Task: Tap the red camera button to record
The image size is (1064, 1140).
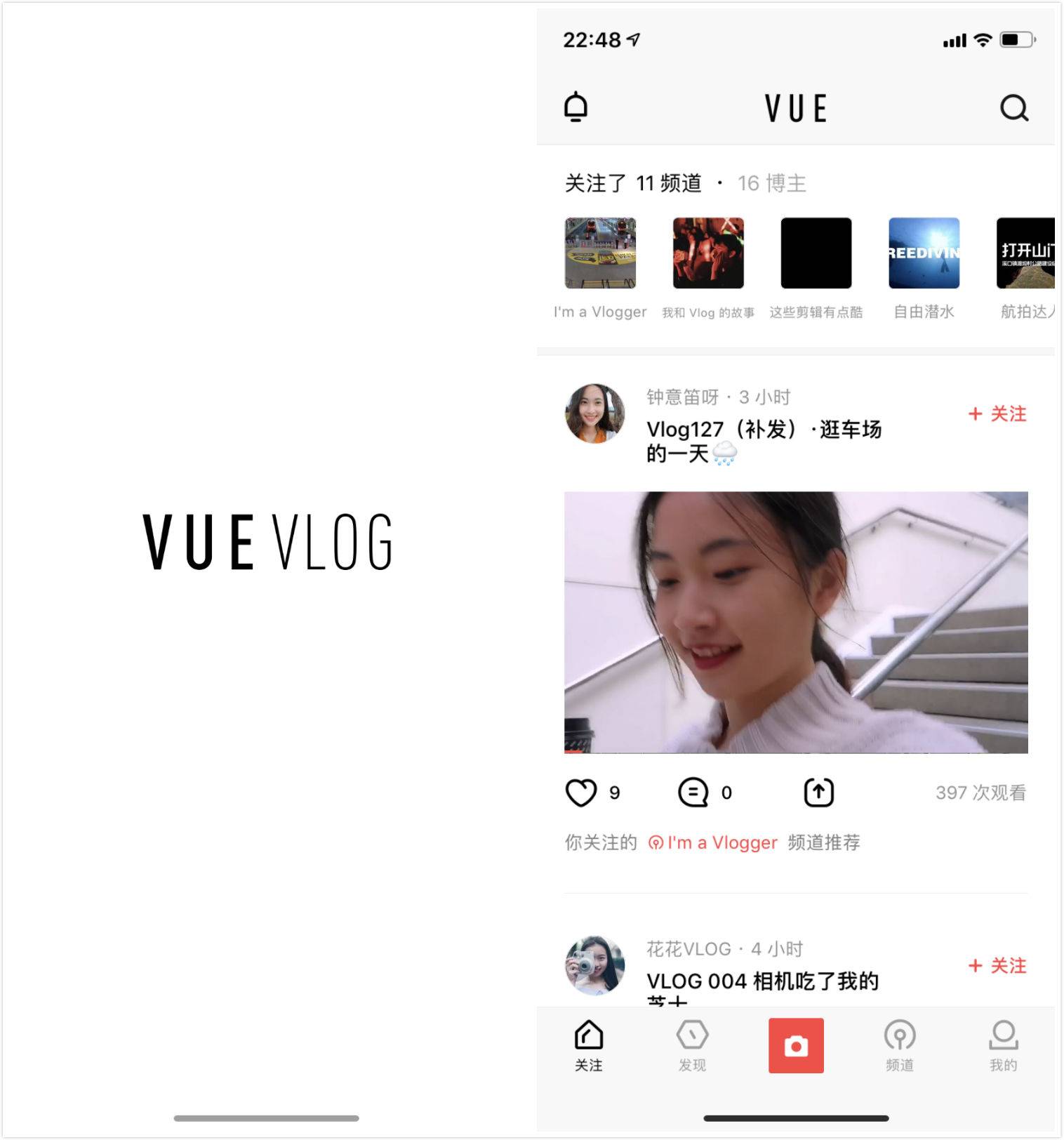Action: coord(796,1045)
